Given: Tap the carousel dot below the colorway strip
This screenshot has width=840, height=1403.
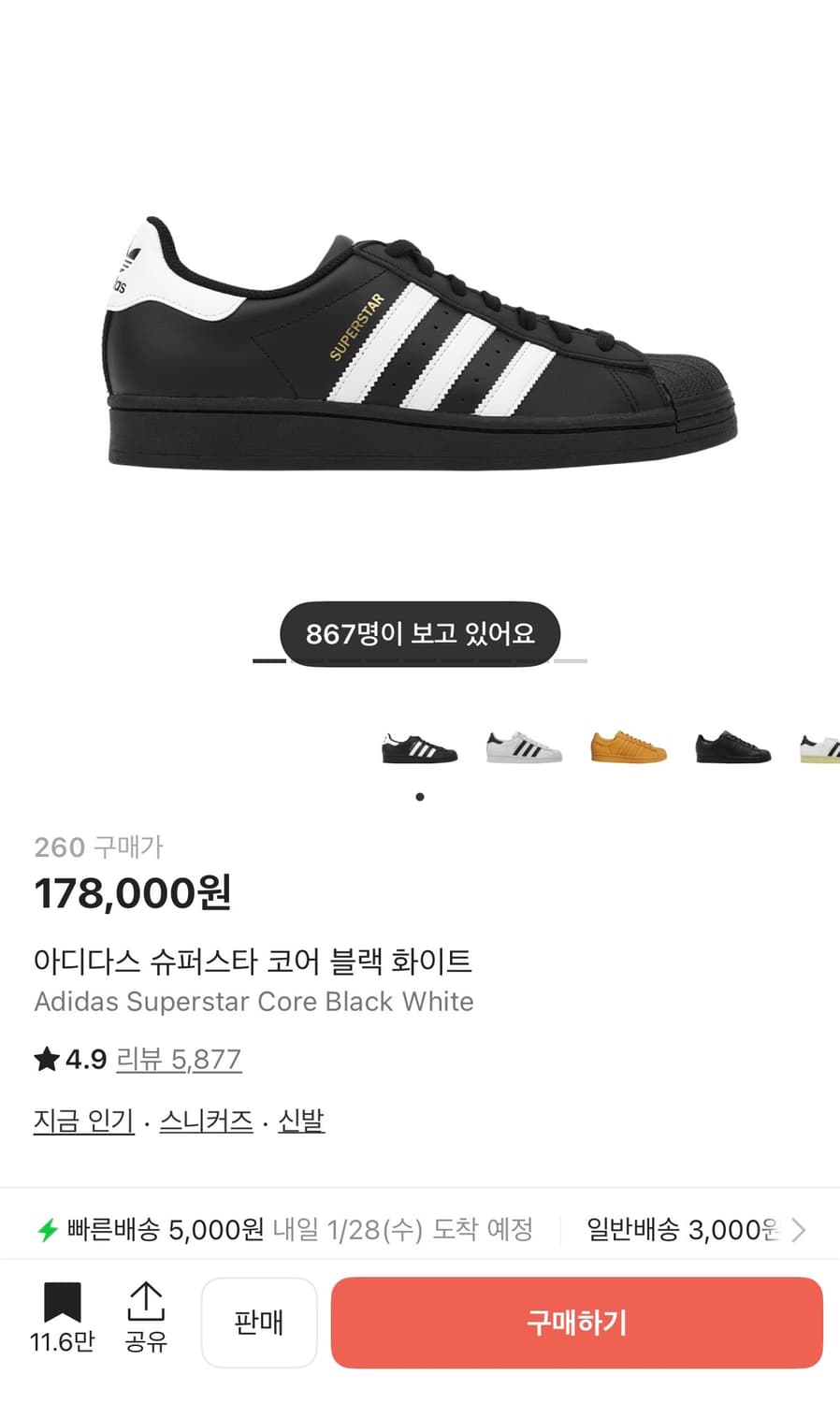Looking at the screenshot, I should pos(420,797).
